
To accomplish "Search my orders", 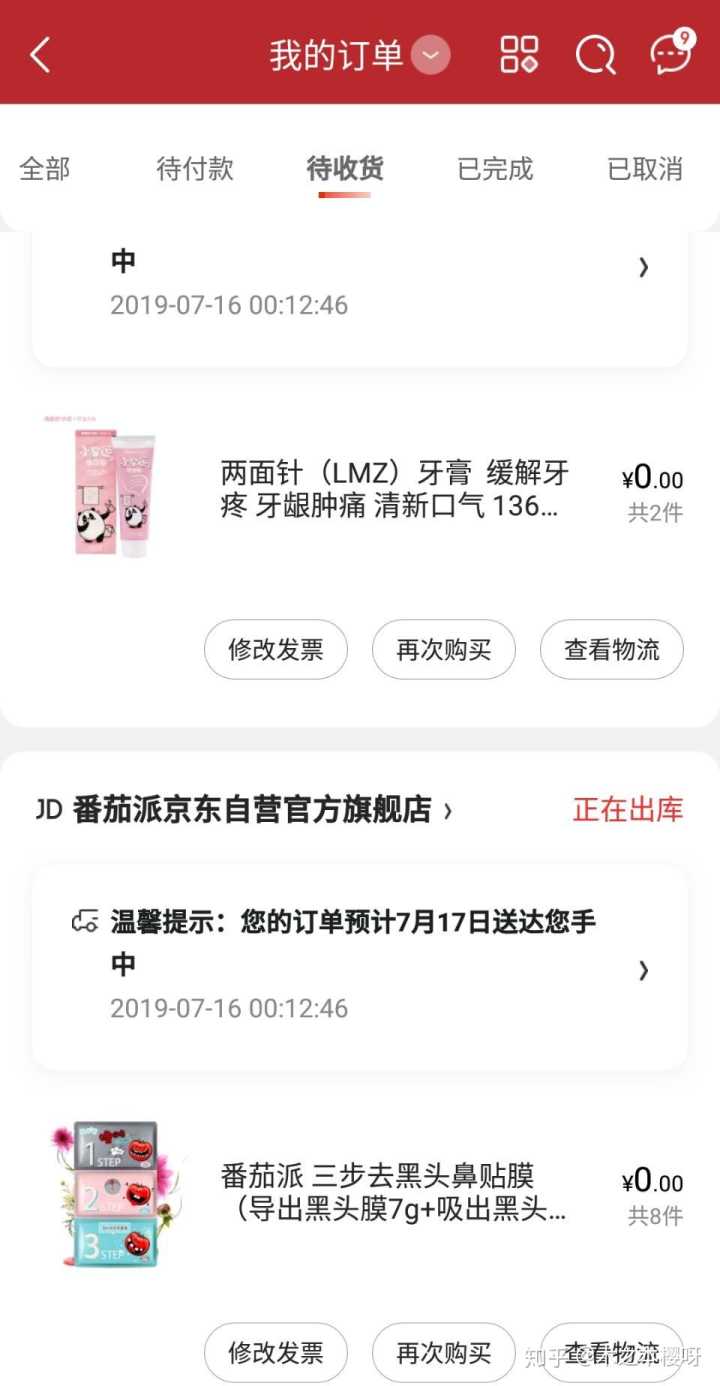I will click(595, 55).
